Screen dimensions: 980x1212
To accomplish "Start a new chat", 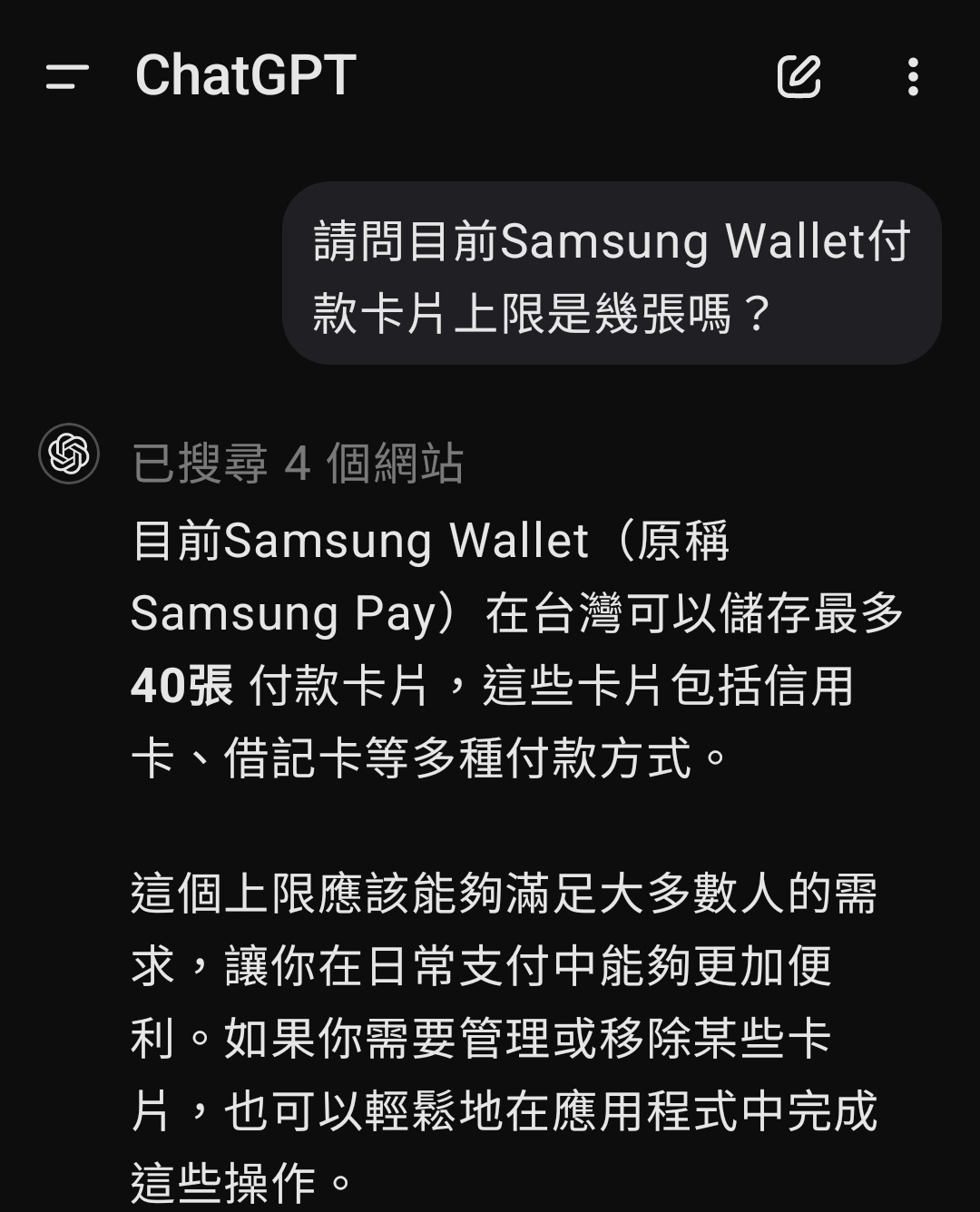I will point(799,77).
